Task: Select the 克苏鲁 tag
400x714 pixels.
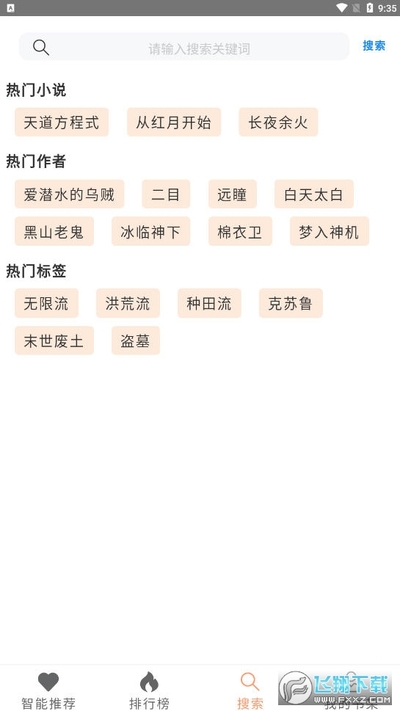Action: [x=291, y=303]
